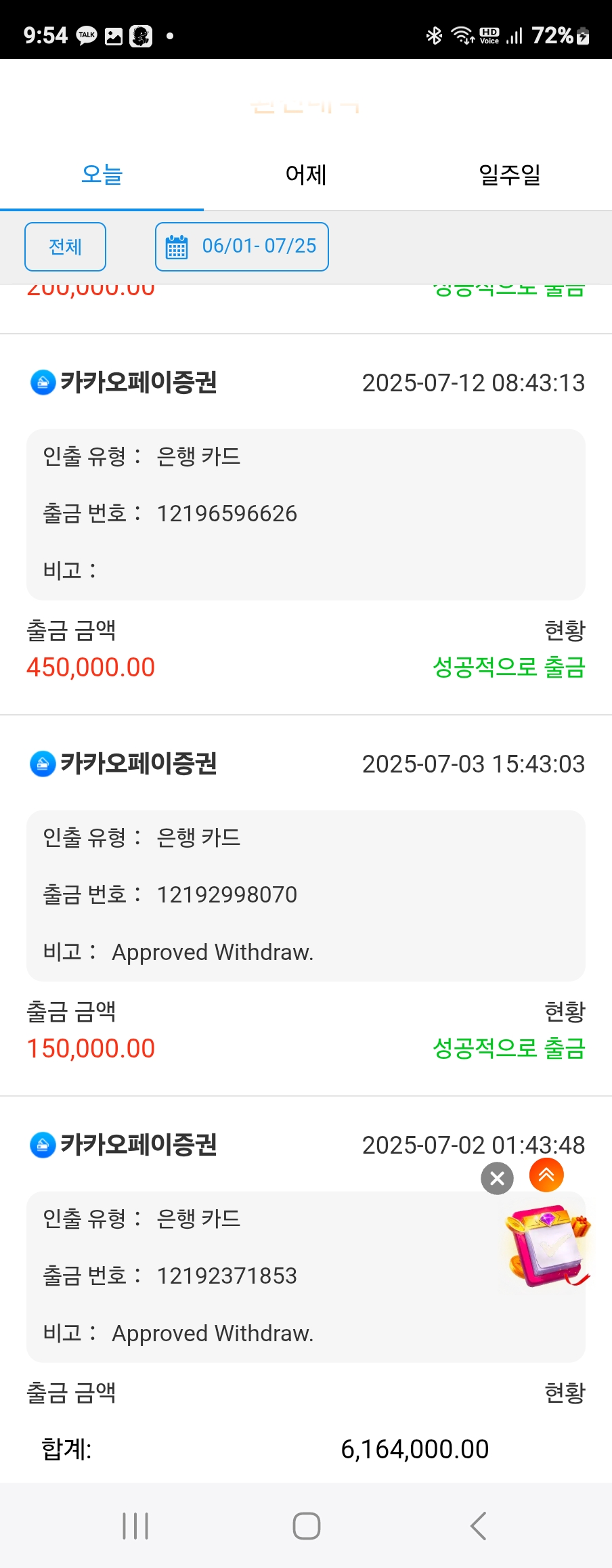Image resolution: width=612 pixels, height=1568 pixels.
Task: Open recent apps from the navigation bar
Action: [x=135, y=1526]
